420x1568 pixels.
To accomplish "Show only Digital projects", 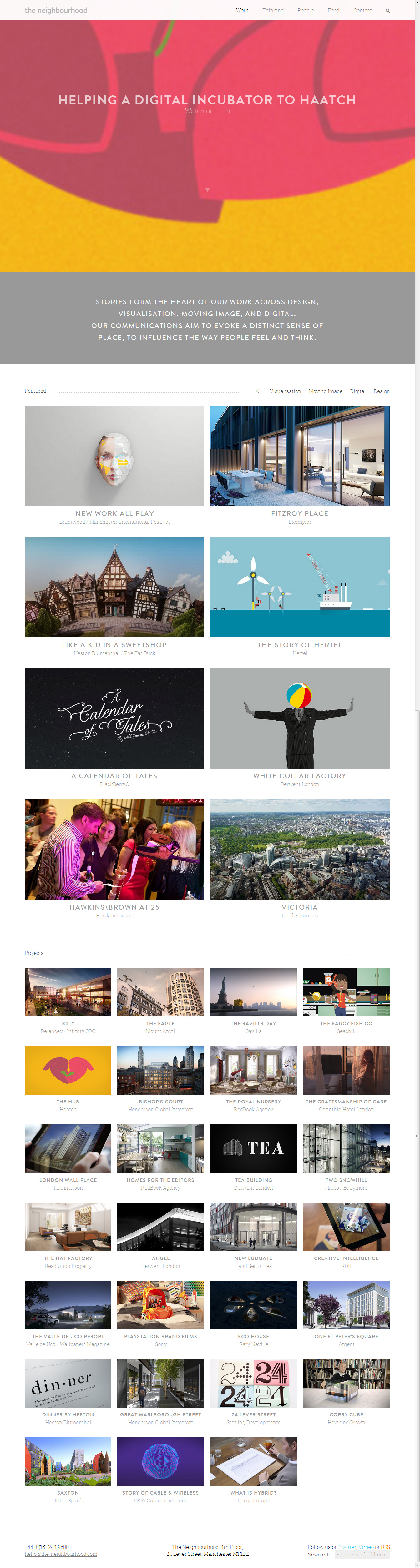I will click(x=357, y=391).
